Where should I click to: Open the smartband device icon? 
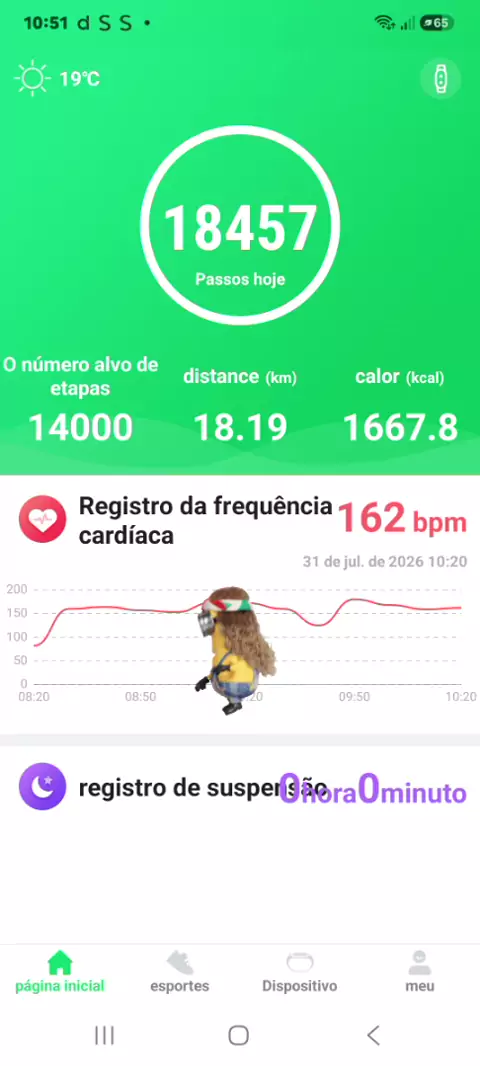click(441, 79)
